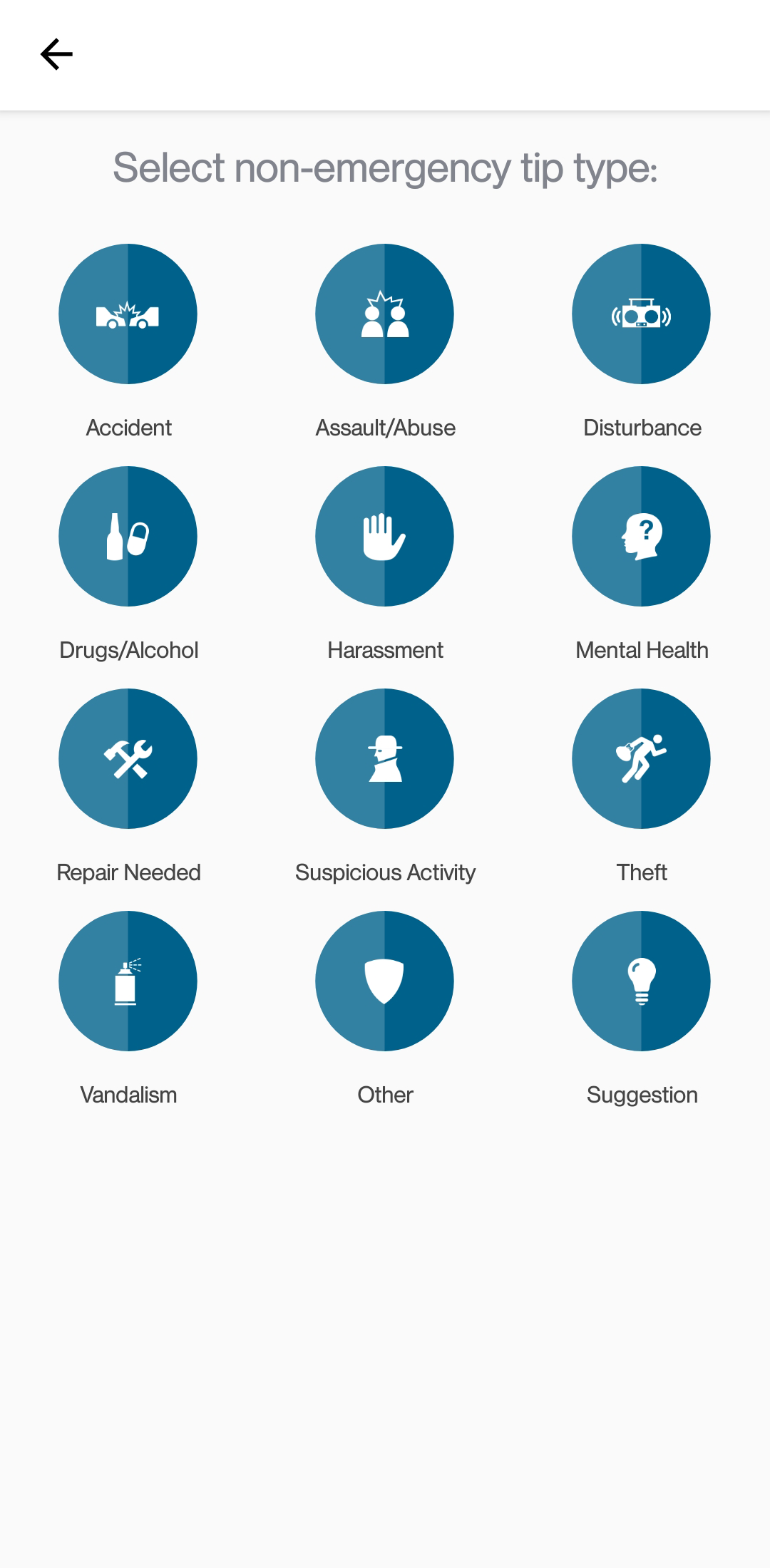Open the Drugs/Alcohol tip category
The height and width of the screenshot is (1568, 770).
[128, 537]
